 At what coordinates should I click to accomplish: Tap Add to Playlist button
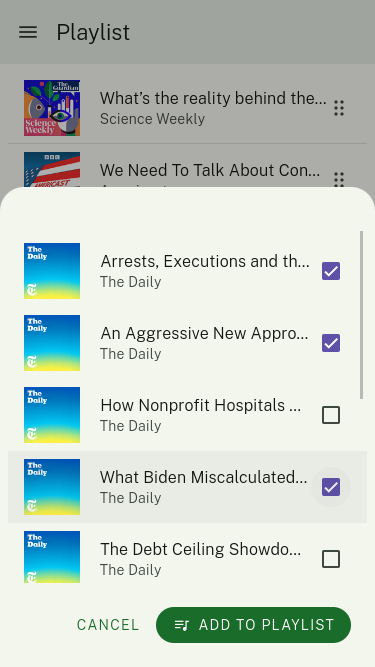(253, 625)
